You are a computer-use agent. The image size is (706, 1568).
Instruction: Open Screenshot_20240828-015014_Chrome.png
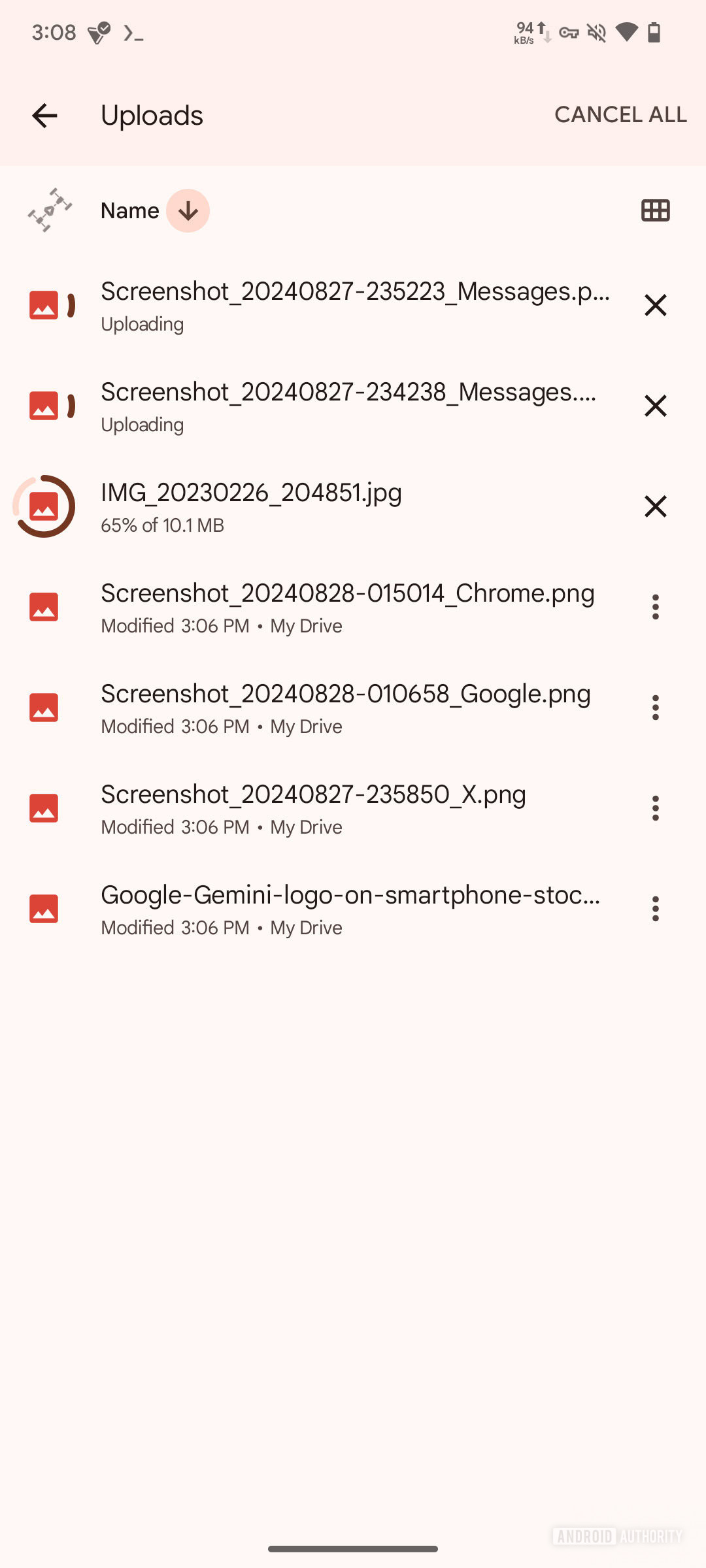[x=346, y=607]
